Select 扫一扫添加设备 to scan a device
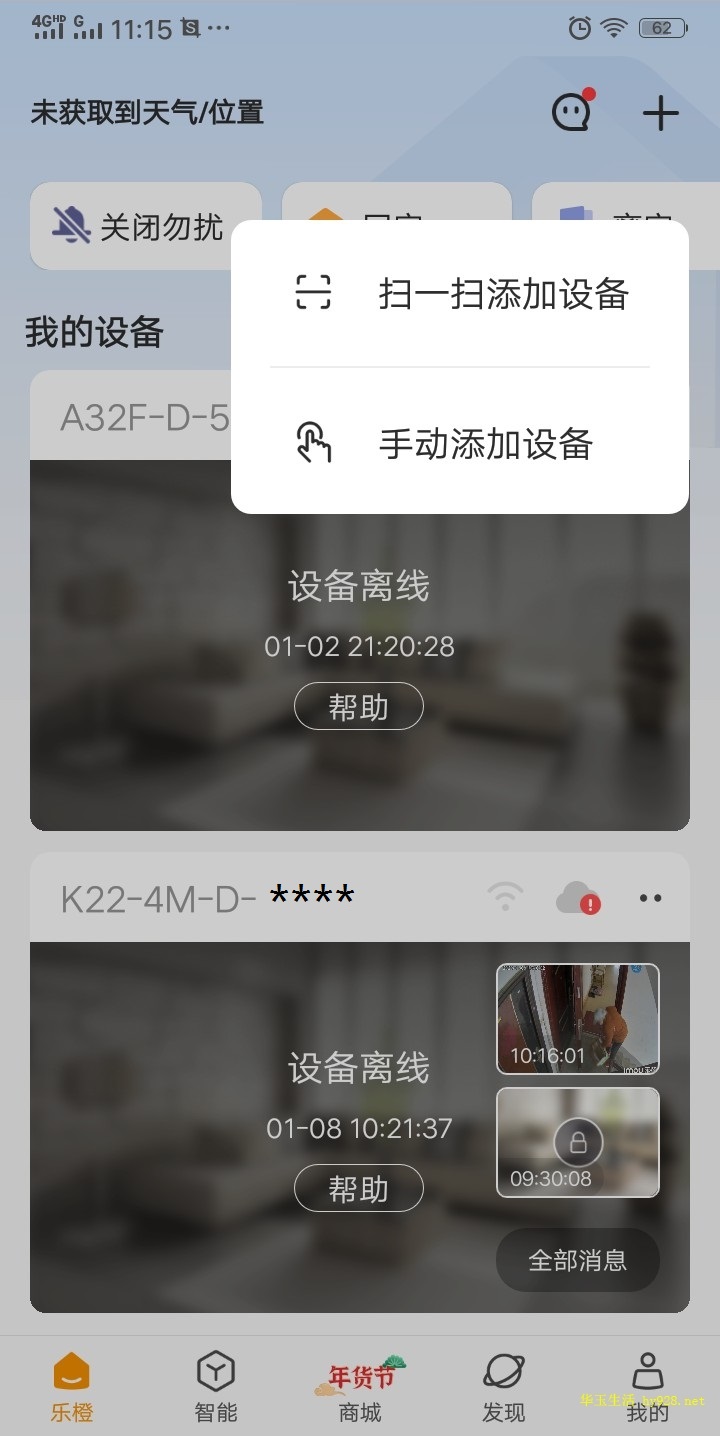720x1436 pixels. [x=460, y=294]
